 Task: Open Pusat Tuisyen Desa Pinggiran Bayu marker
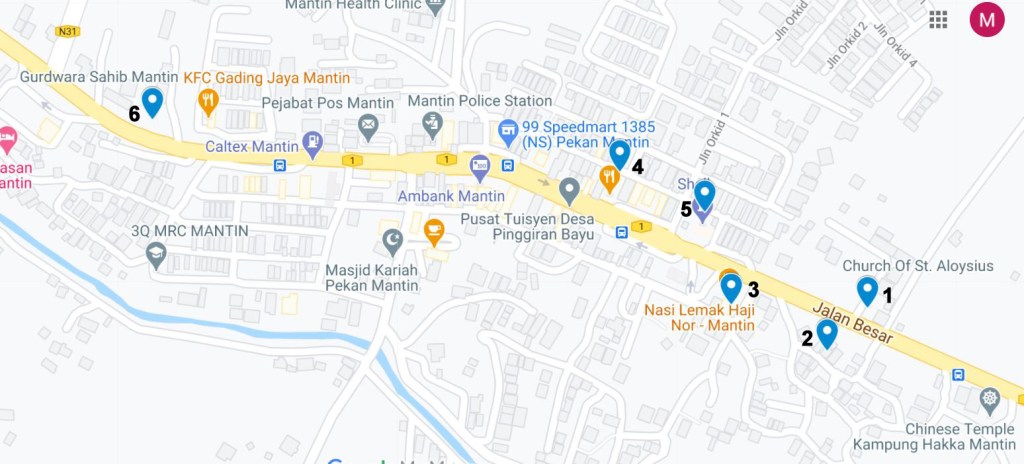coord(569,188)
